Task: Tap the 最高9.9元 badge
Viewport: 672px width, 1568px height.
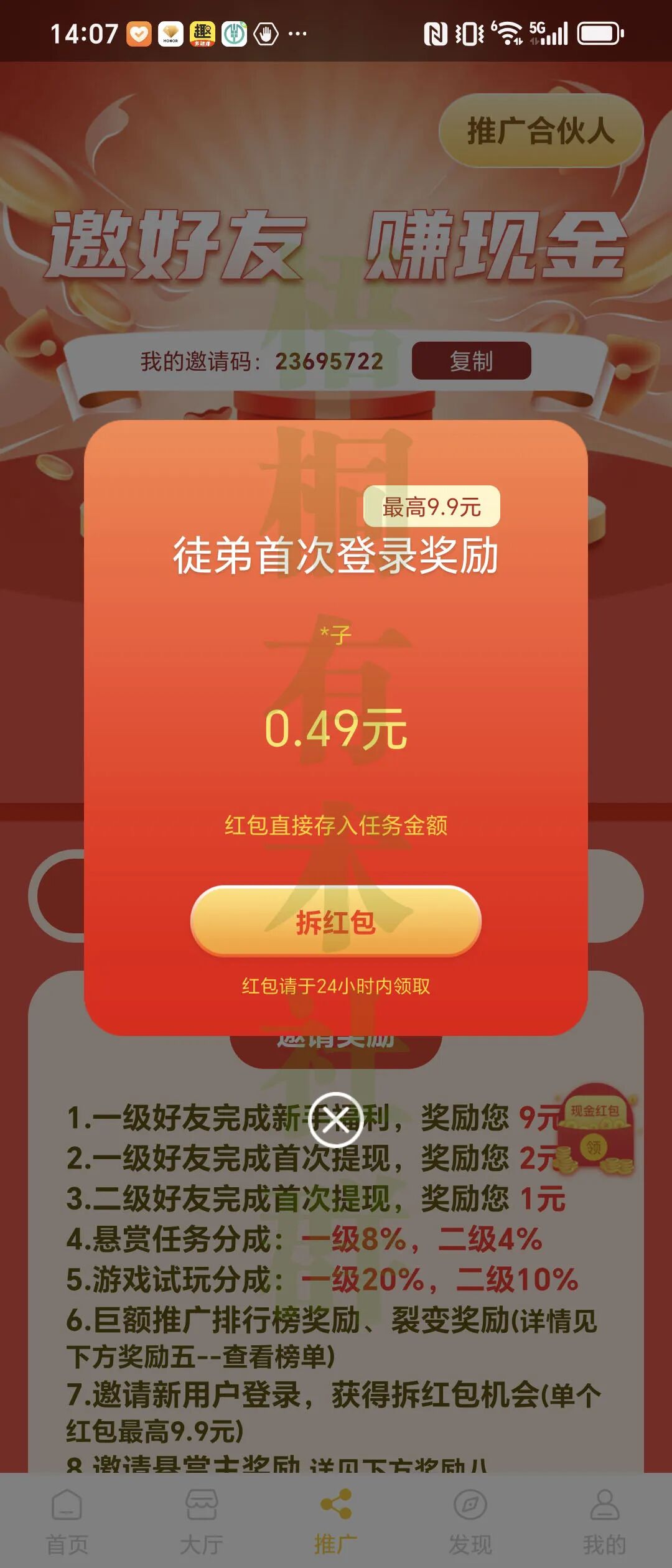Action: (432, 506)
